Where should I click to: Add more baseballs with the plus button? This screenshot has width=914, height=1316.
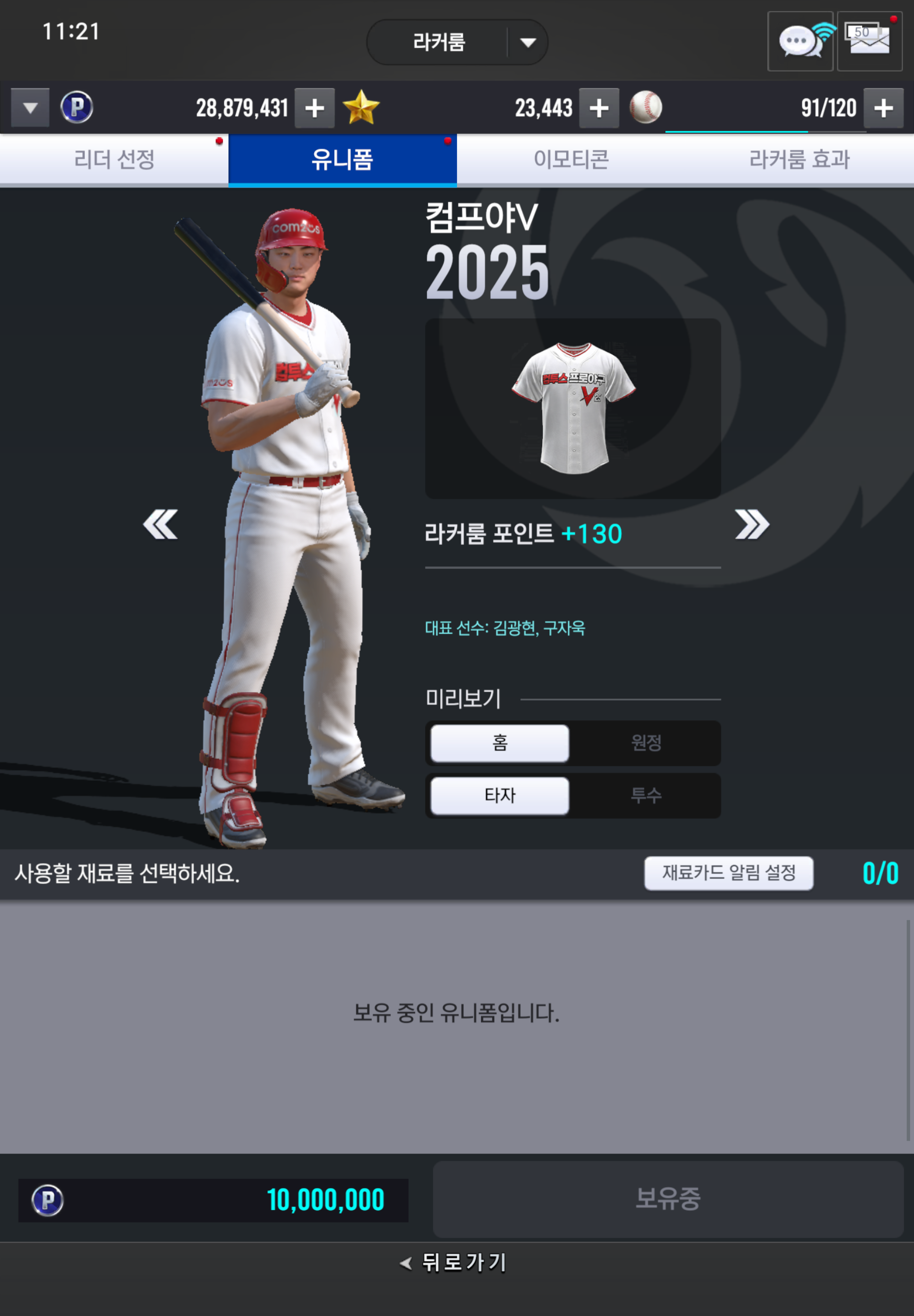(x=883, y=108)
